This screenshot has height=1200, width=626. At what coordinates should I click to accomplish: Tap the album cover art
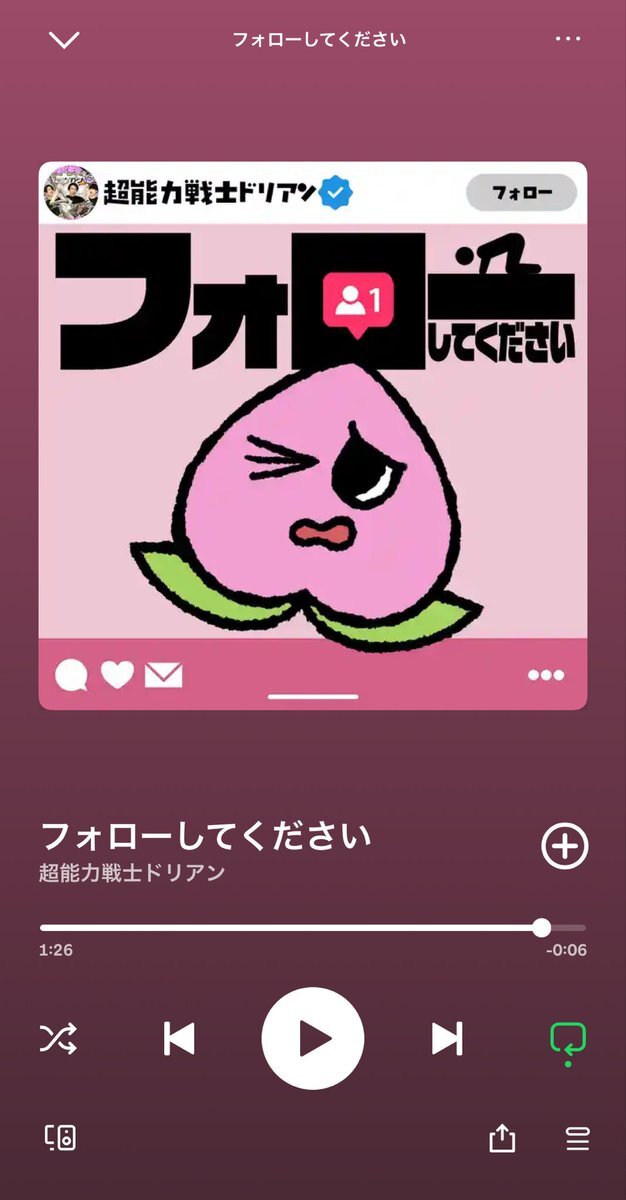(312, 436)
